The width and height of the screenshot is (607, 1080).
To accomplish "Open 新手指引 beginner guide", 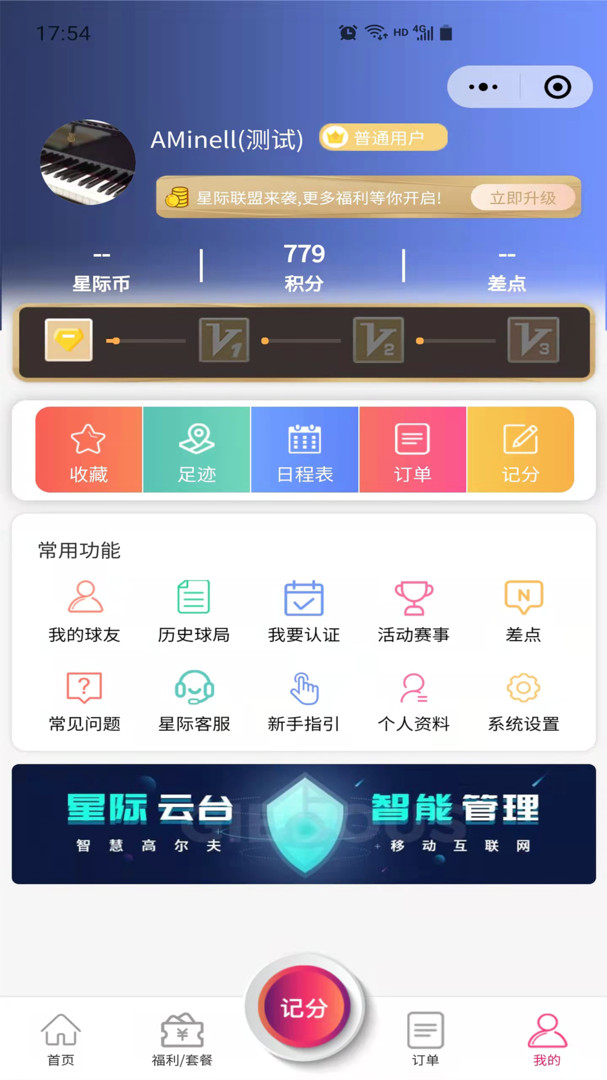I will tap(304, 701).
